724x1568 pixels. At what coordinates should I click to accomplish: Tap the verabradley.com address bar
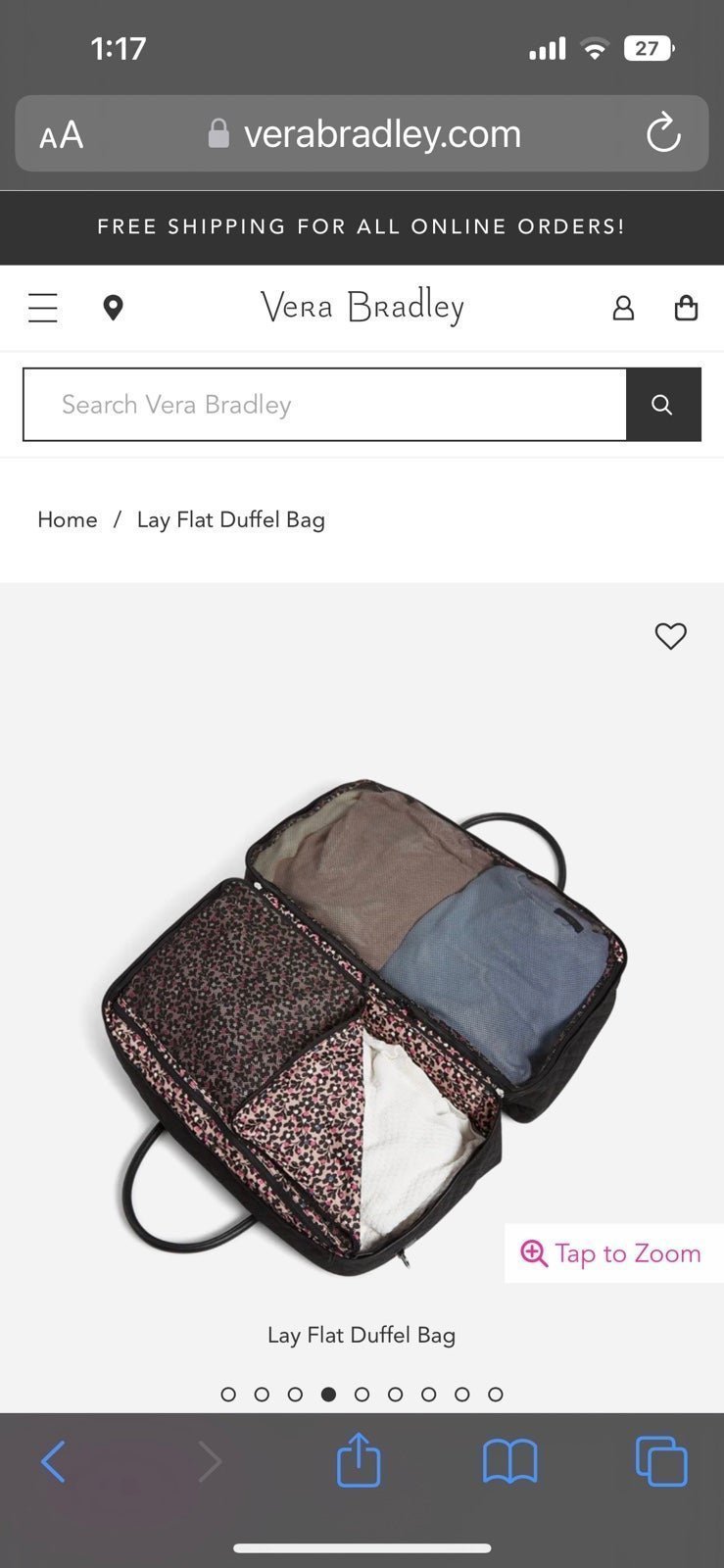(x=362, y=133)
